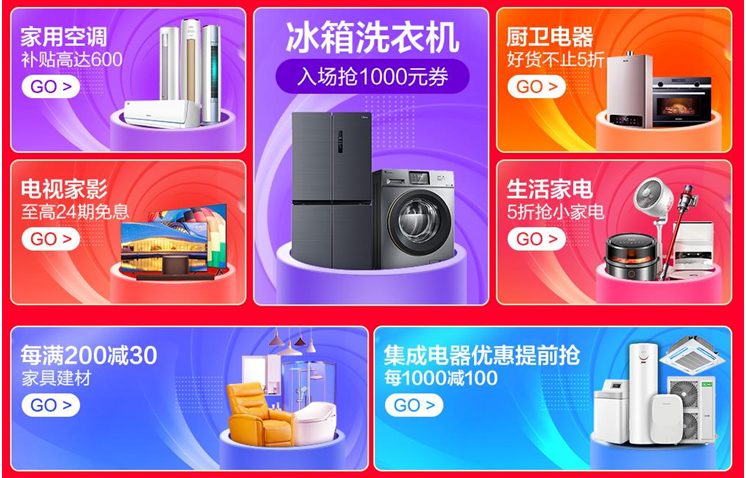Open the 冰箱洗衣机 1000元券 card
This screenshot has height=478, width=746.
click(370, 160)
